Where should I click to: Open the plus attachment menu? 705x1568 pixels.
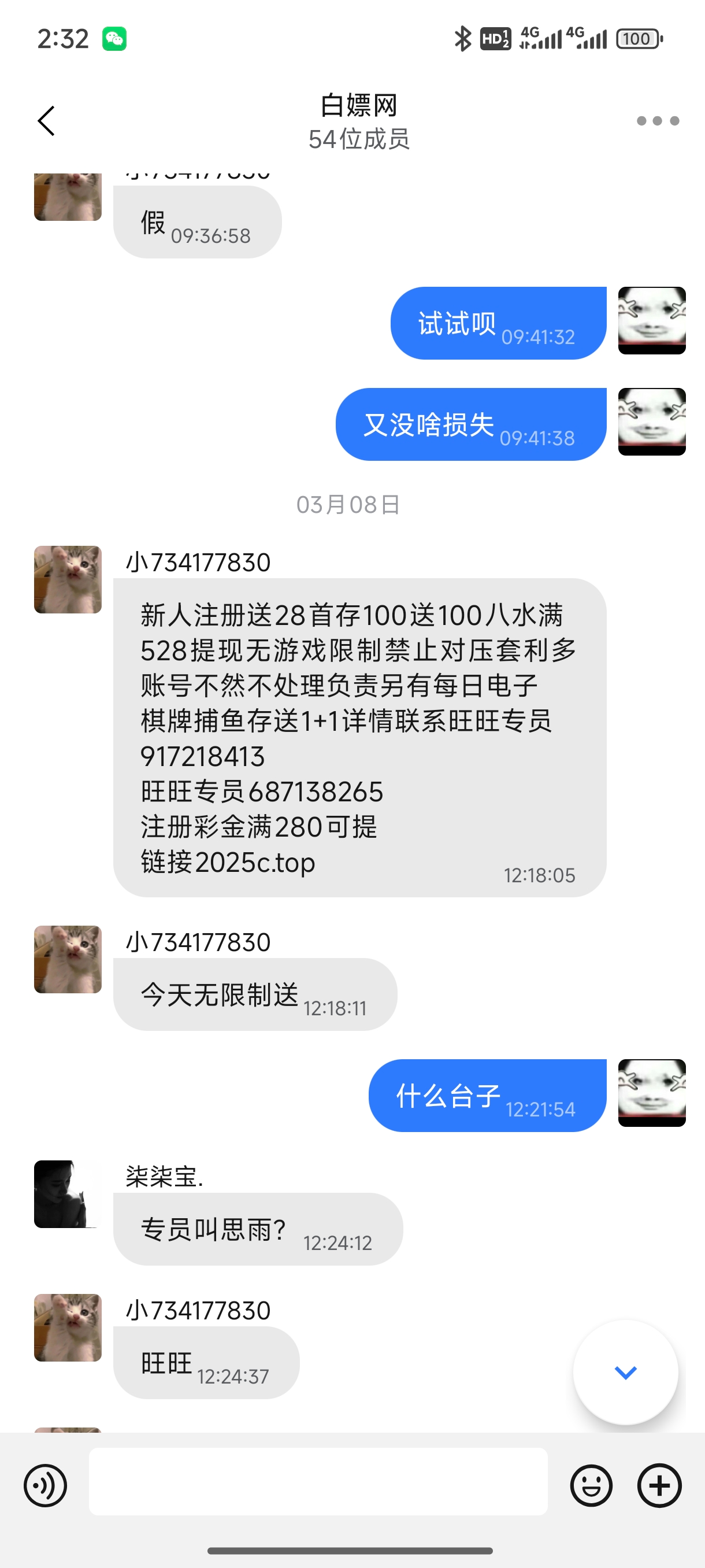659,1485
